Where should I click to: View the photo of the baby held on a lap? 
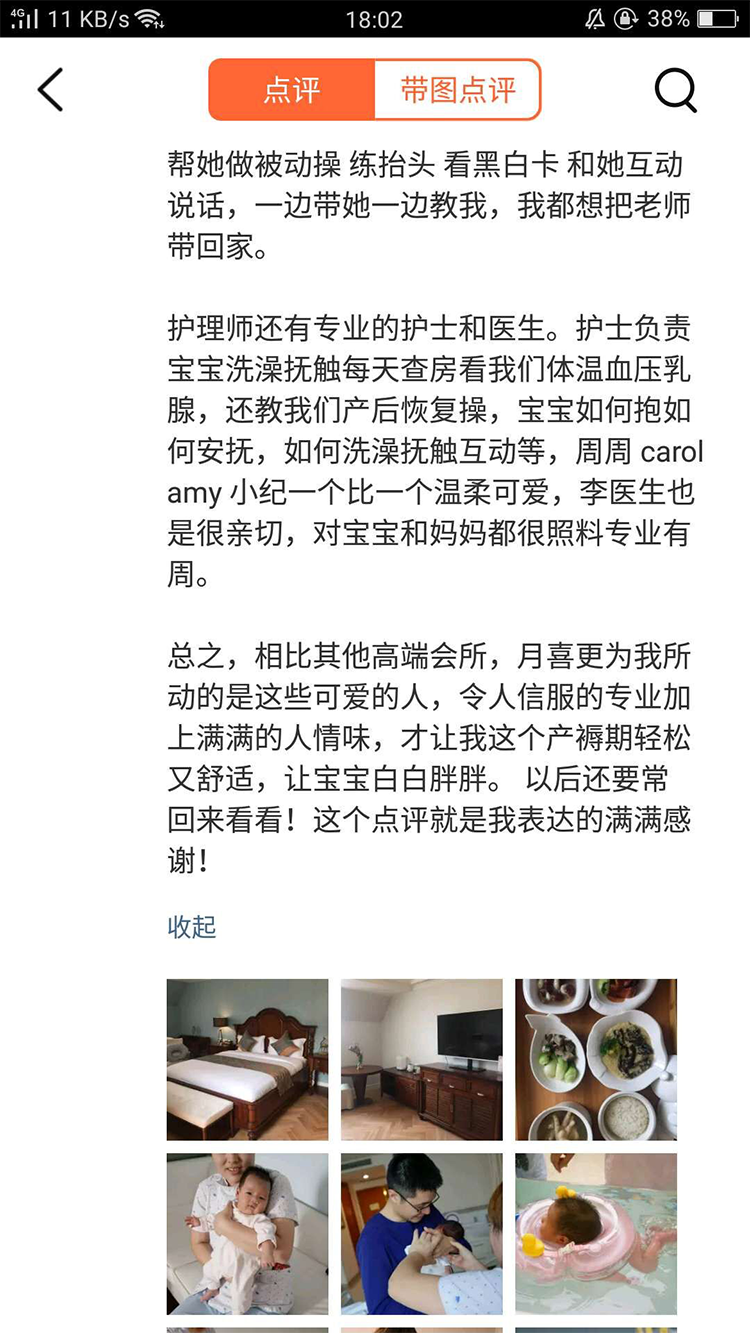(247, 1234)
